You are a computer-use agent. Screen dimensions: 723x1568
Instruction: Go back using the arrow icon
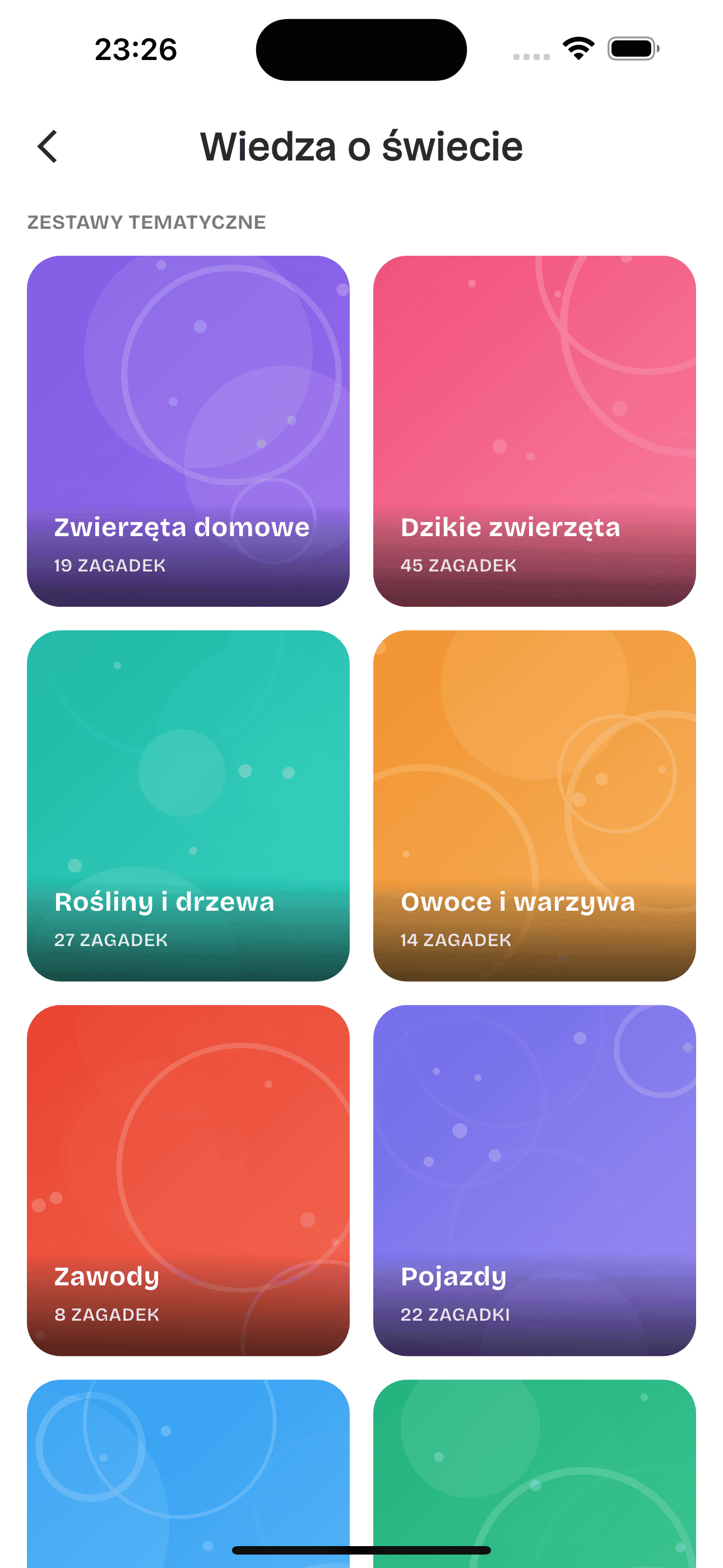(48, 147)
